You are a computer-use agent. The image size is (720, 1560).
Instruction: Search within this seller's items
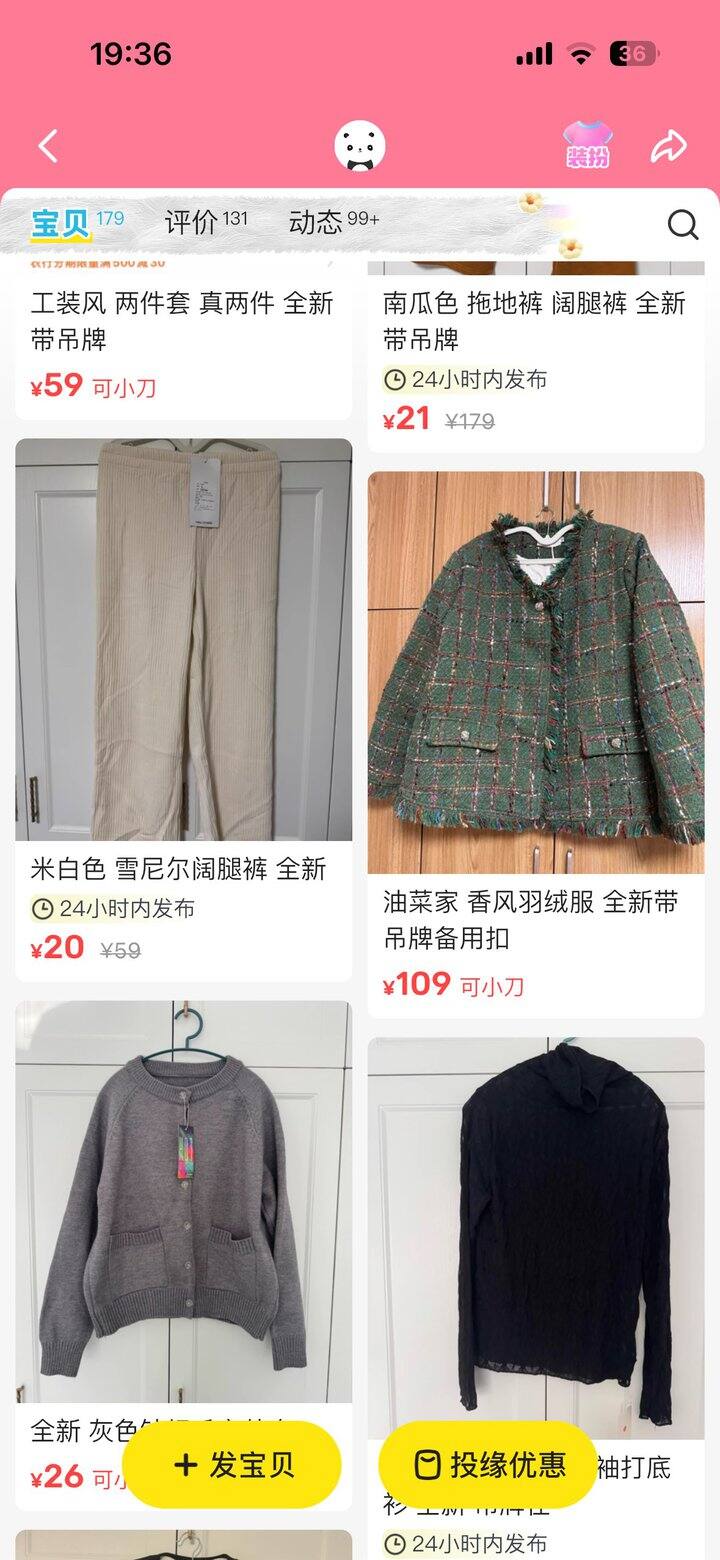click(683, 225)
